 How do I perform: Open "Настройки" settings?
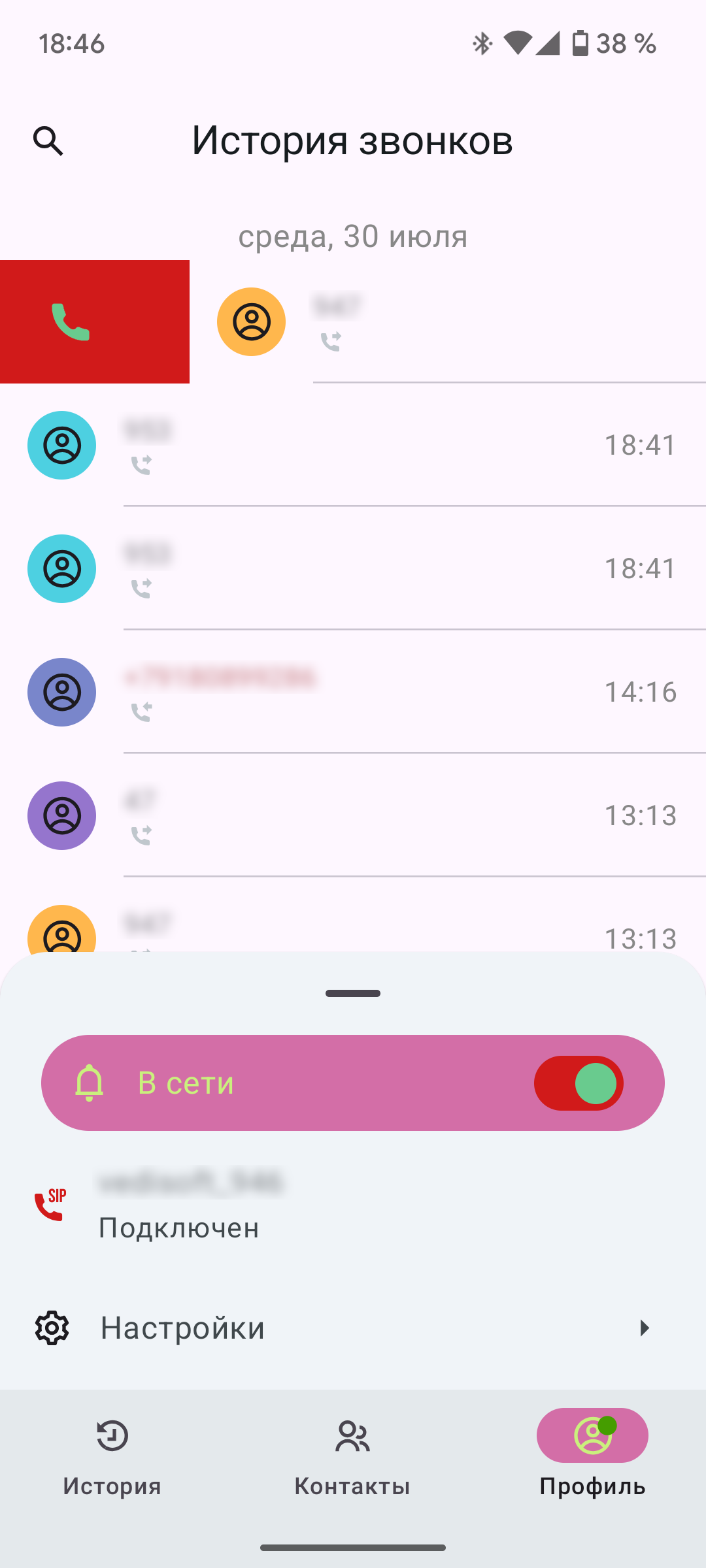[353, 1328]
